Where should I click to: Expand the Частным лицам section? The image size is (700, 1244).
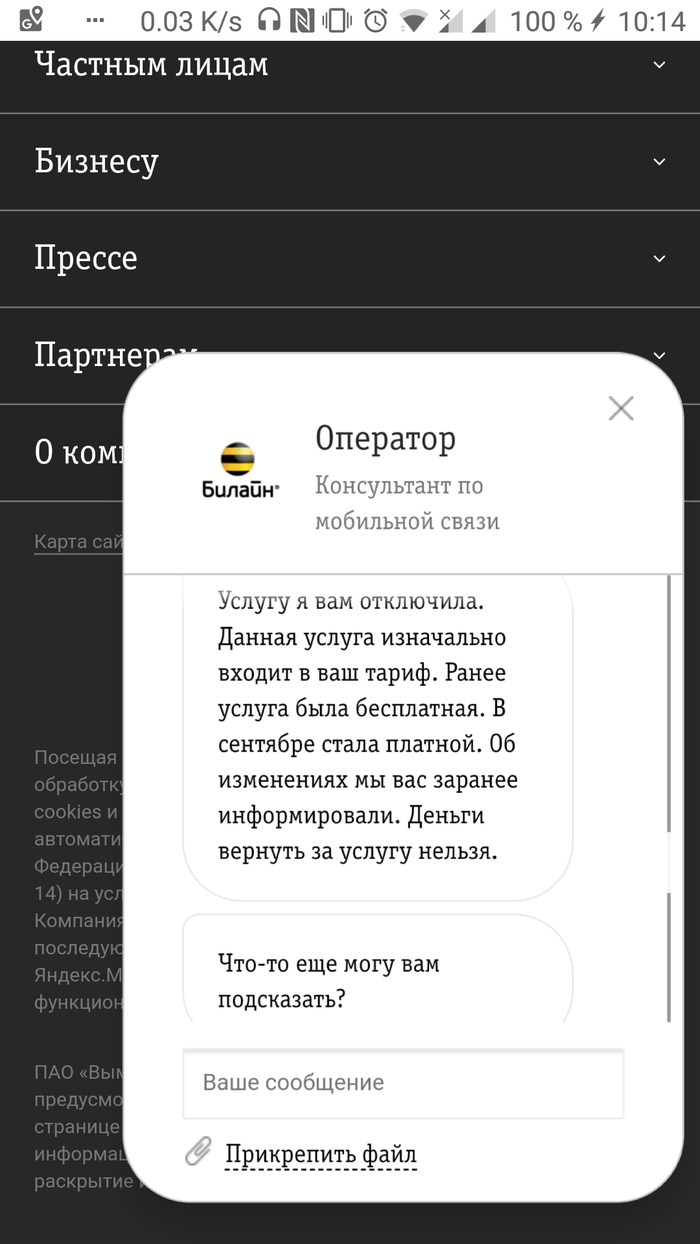point(658,65)
